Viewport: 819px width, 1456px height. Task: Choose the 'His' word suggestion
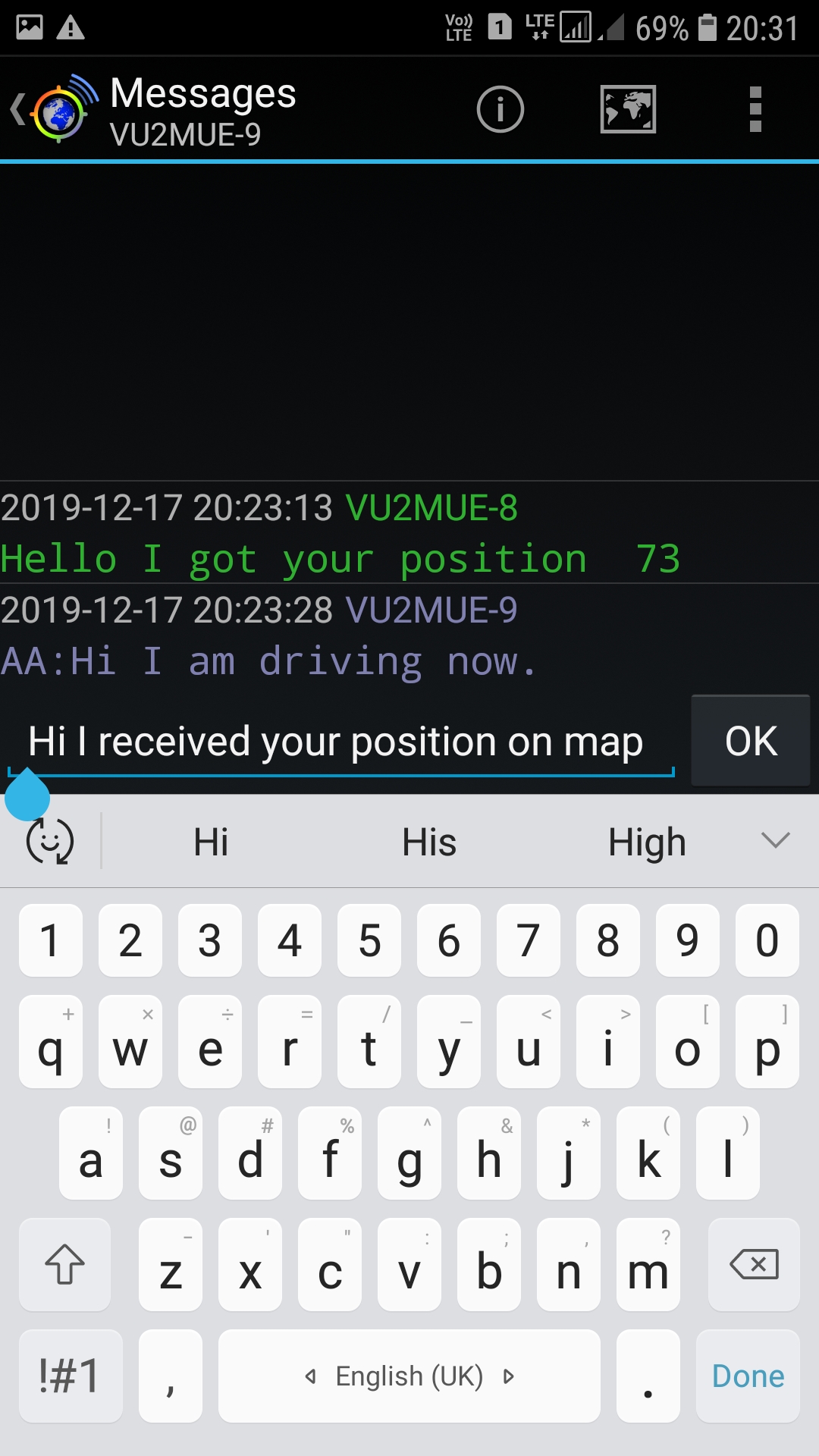pyautogui.click(x=429, y=843)
